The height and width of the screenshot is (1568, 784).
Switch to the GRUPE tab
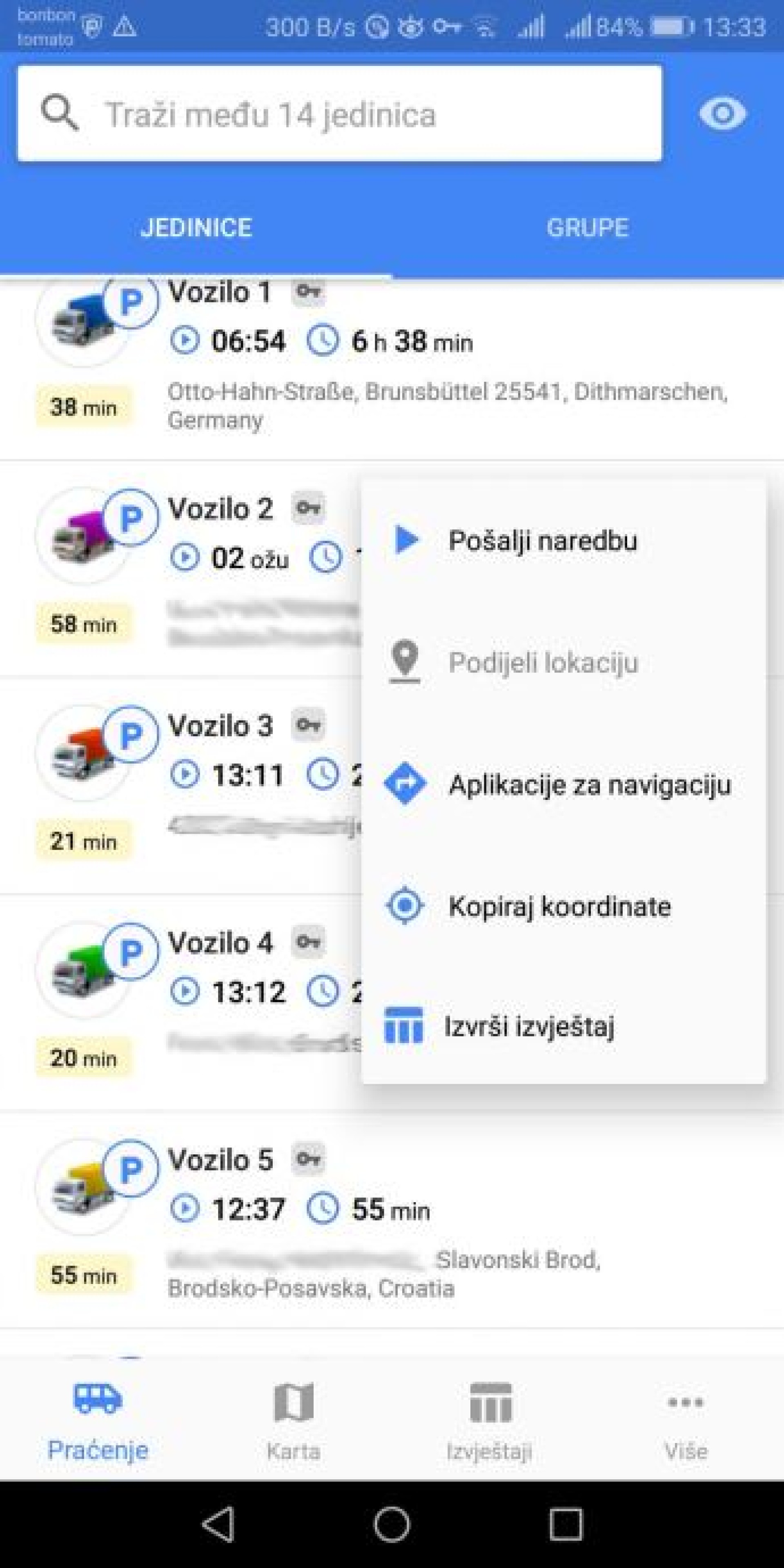(x=588, y=228)
